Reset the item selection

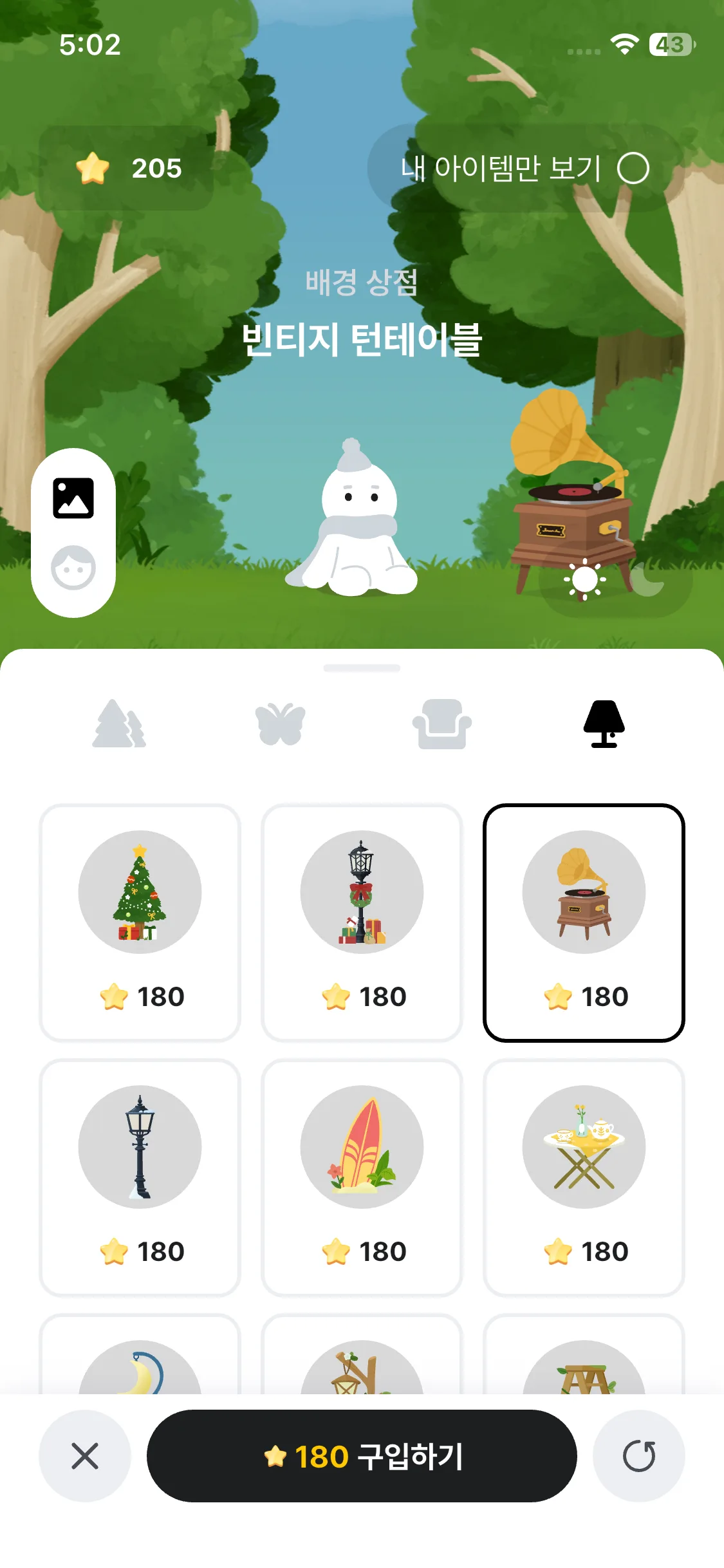pyautogui.click(x=638, y=1456)
